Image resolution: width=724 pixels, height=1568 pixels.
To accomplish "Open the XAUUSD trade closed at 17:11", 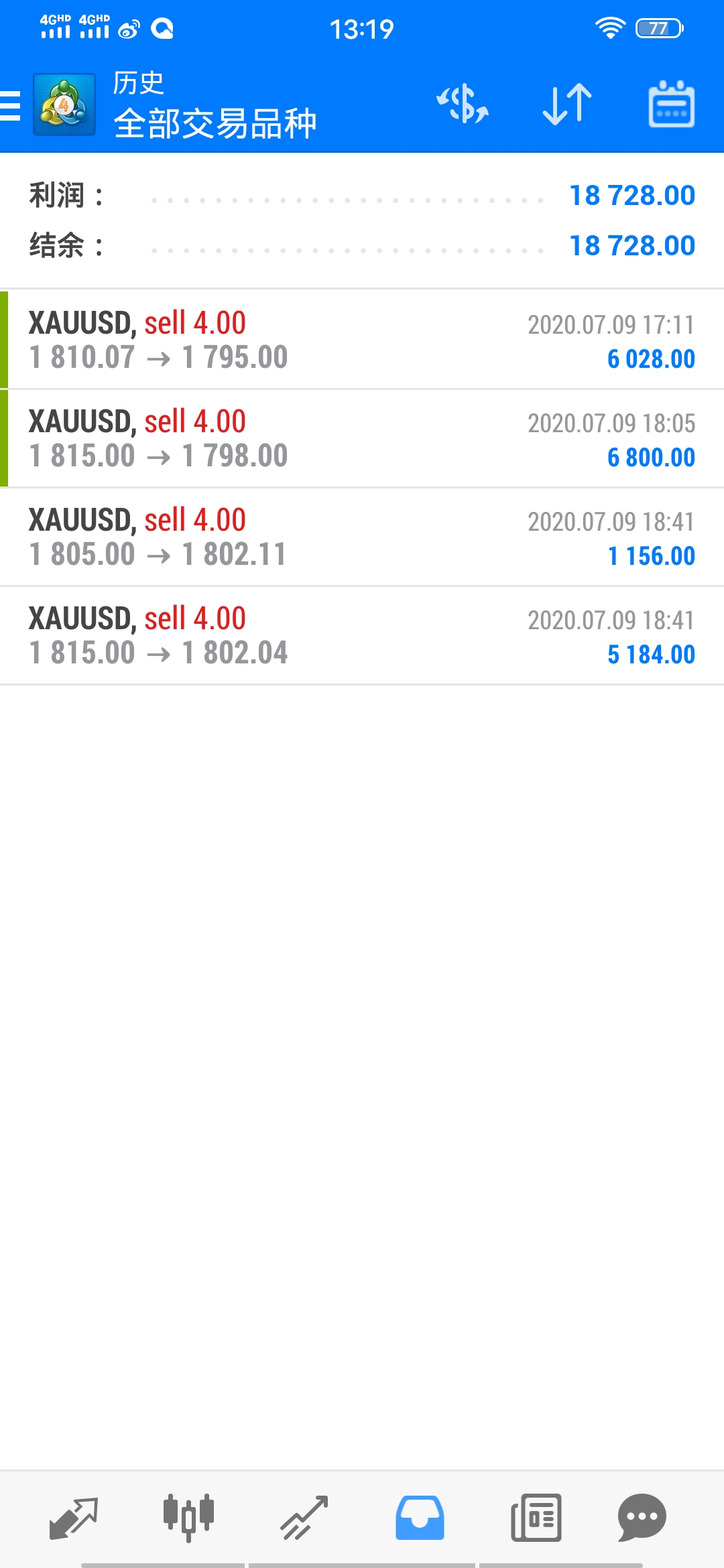I will pos(362,340).
